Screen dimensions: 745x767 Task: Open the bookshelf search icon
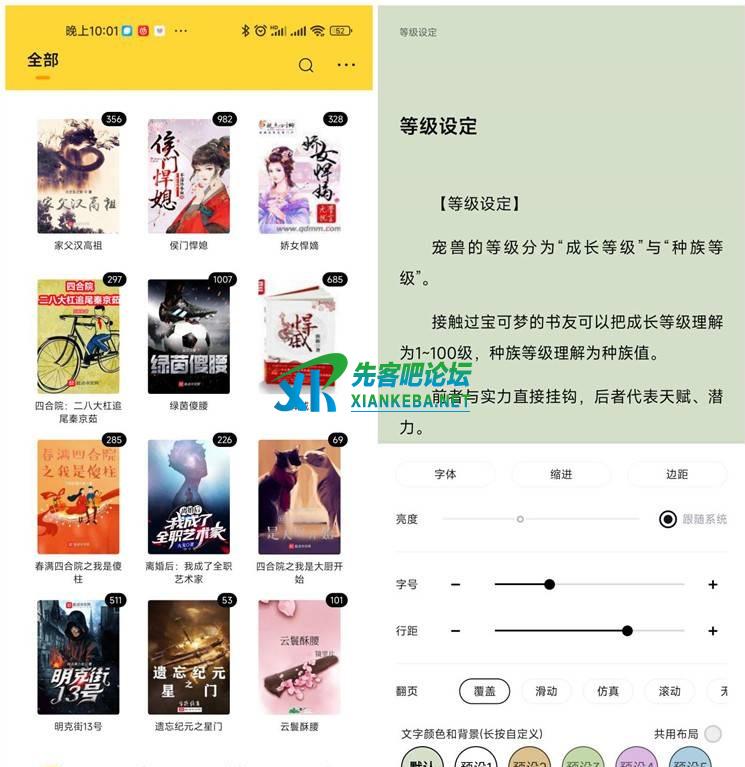[306, 65]
